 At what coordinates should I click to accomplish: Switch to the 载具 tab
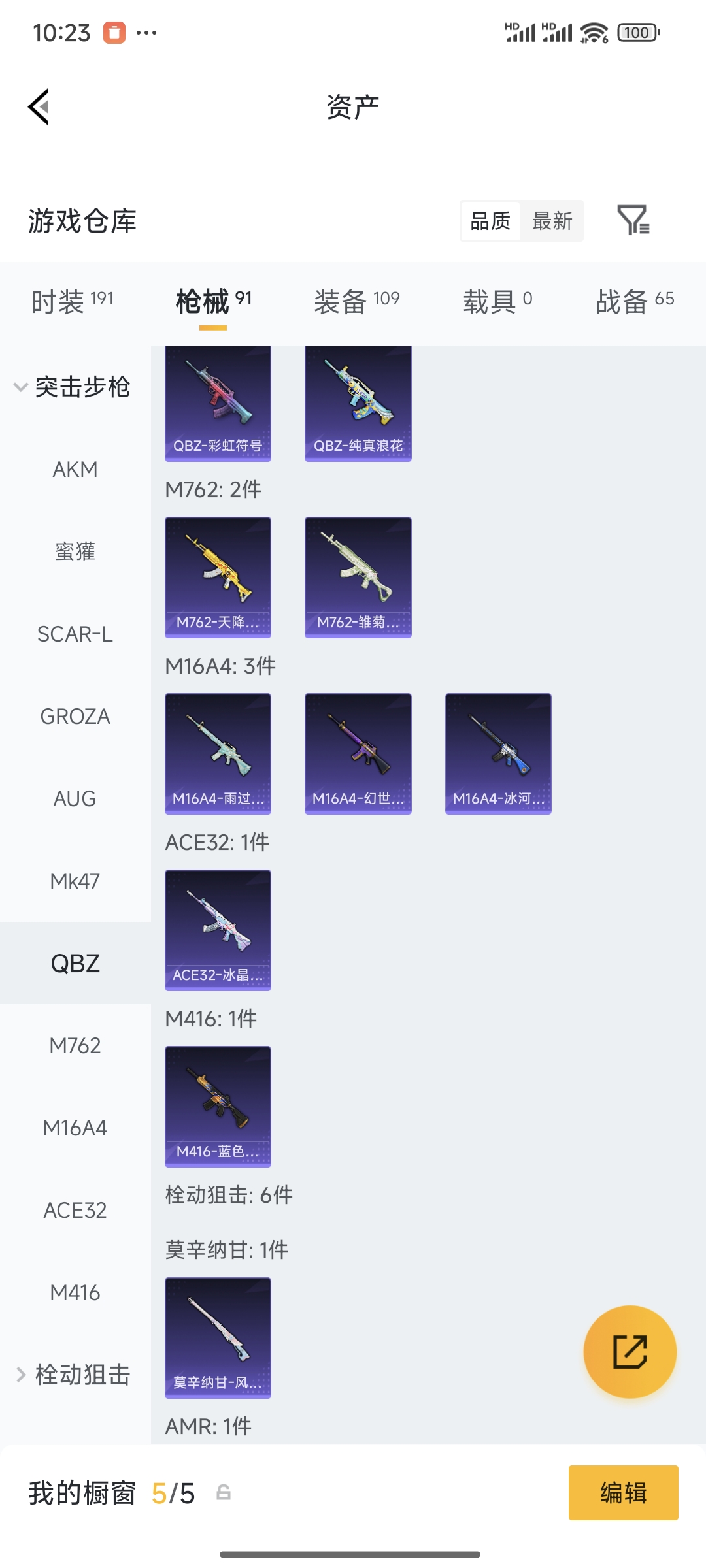coord(497,302)
